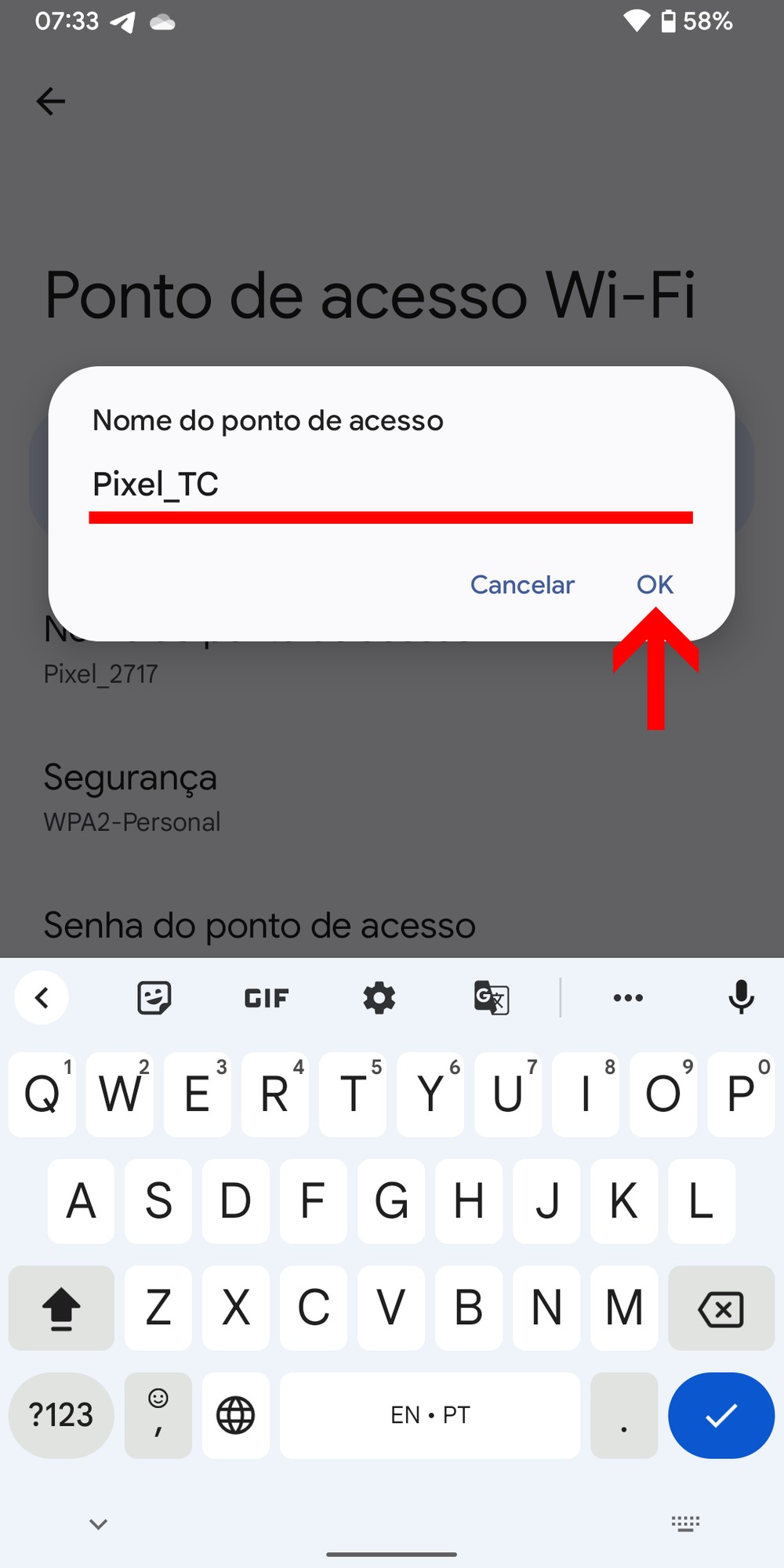Tap the blue checkmark enter key

pyautogui.click(x=720, y=1415)
